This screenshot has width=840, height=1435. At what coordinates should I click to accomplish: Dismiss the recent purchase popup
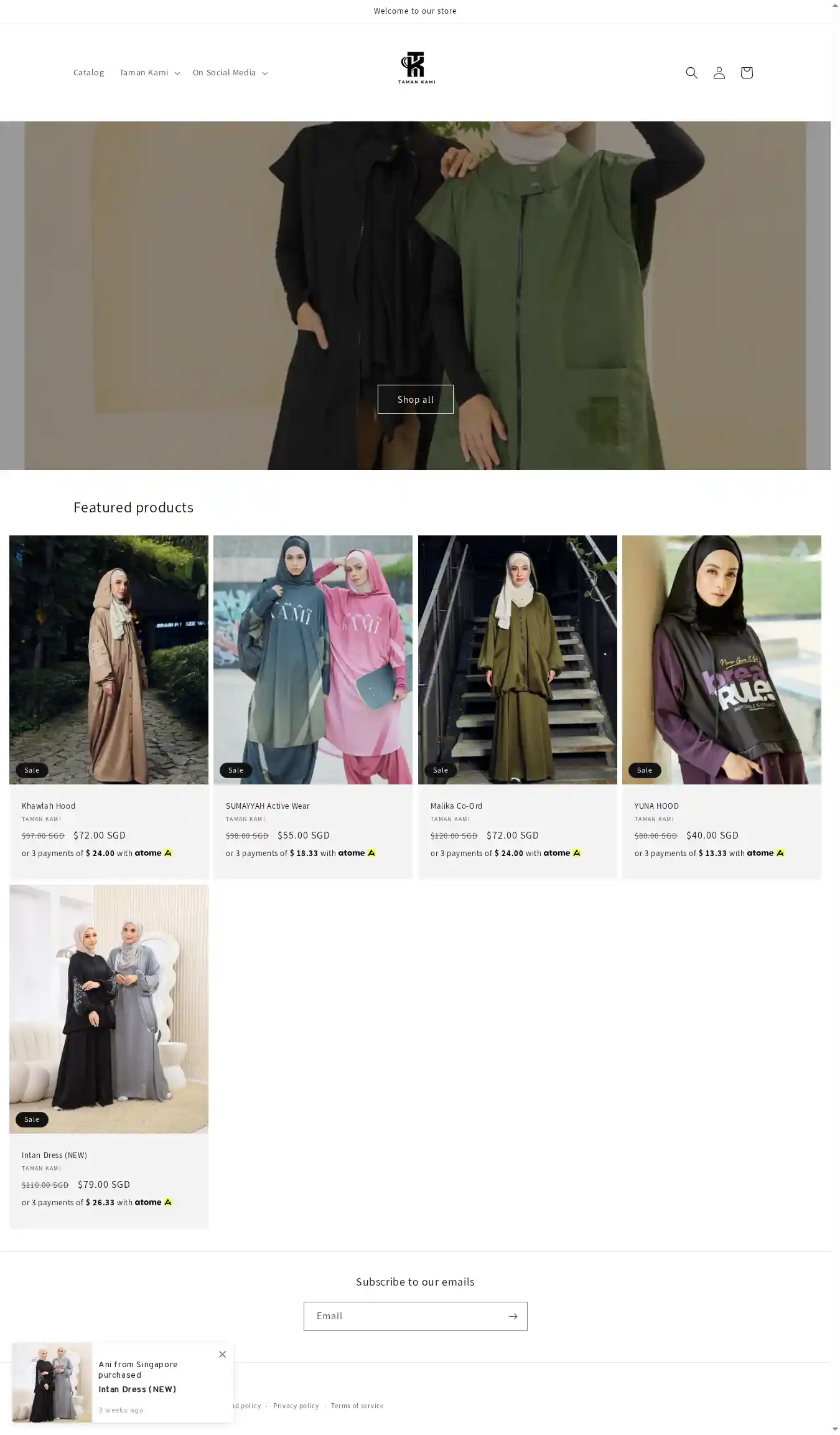point(222,1354)
